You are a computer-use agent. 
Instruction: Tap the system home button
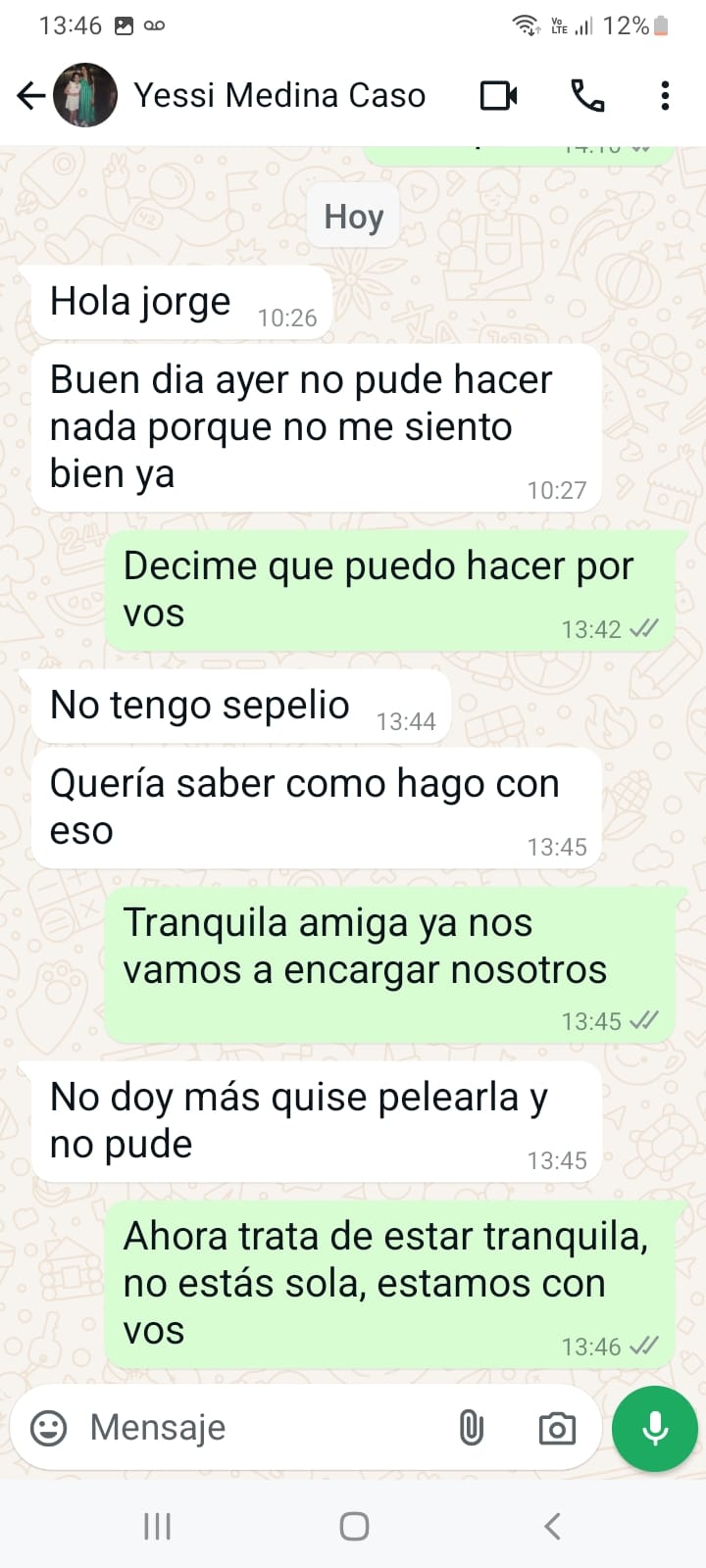(354, 1526)
